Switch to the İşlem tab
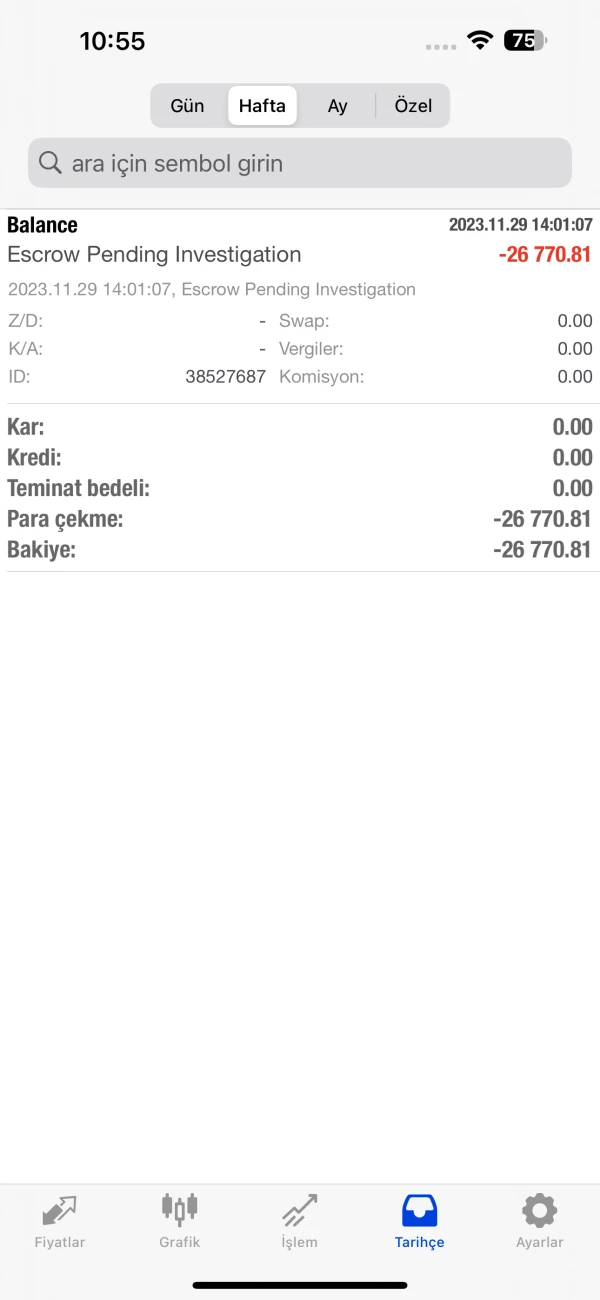This screenshot has width=600, height=1300. [299, 1221]
